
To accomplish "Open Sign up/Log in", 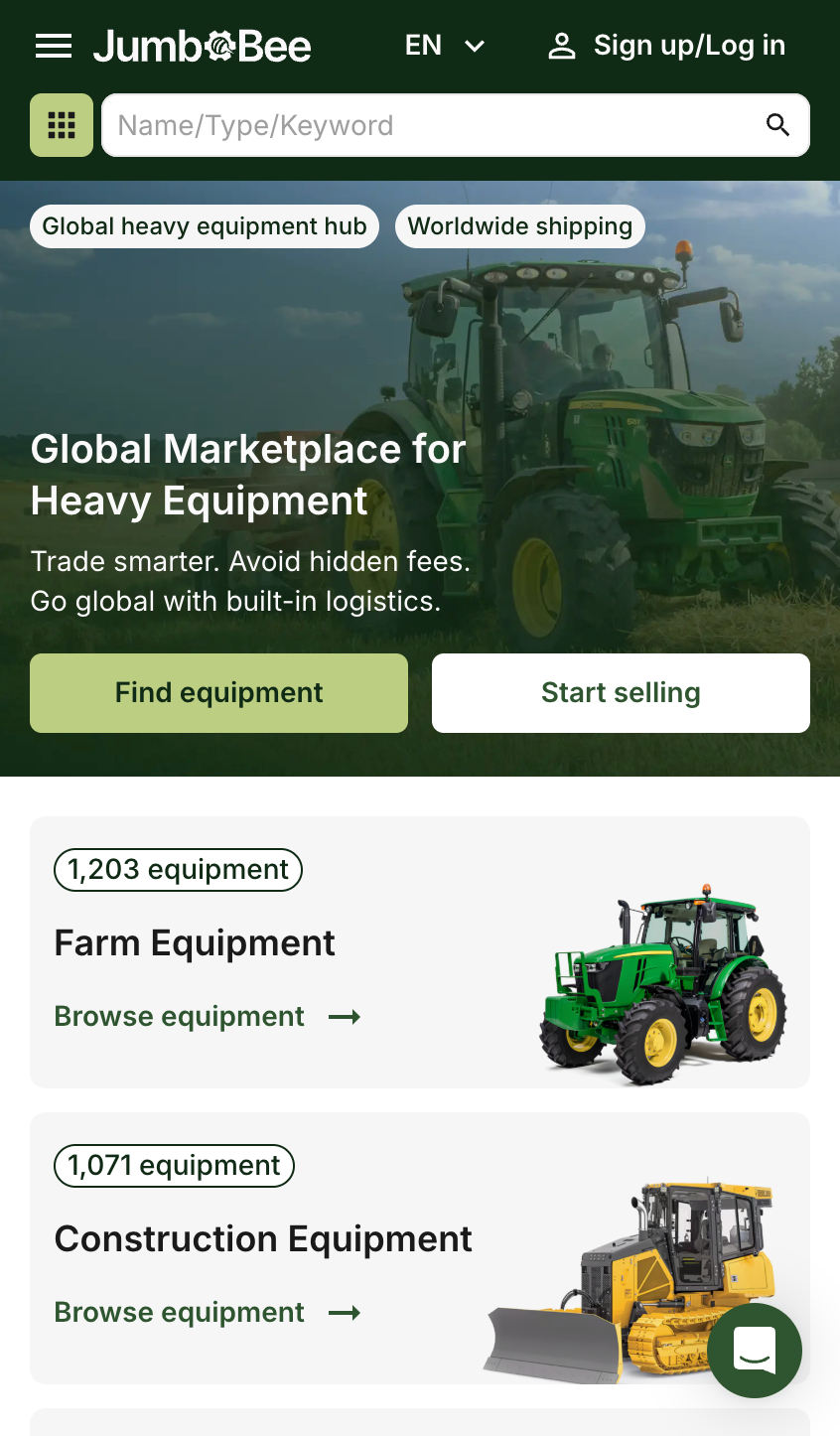I will coord(666,46).
